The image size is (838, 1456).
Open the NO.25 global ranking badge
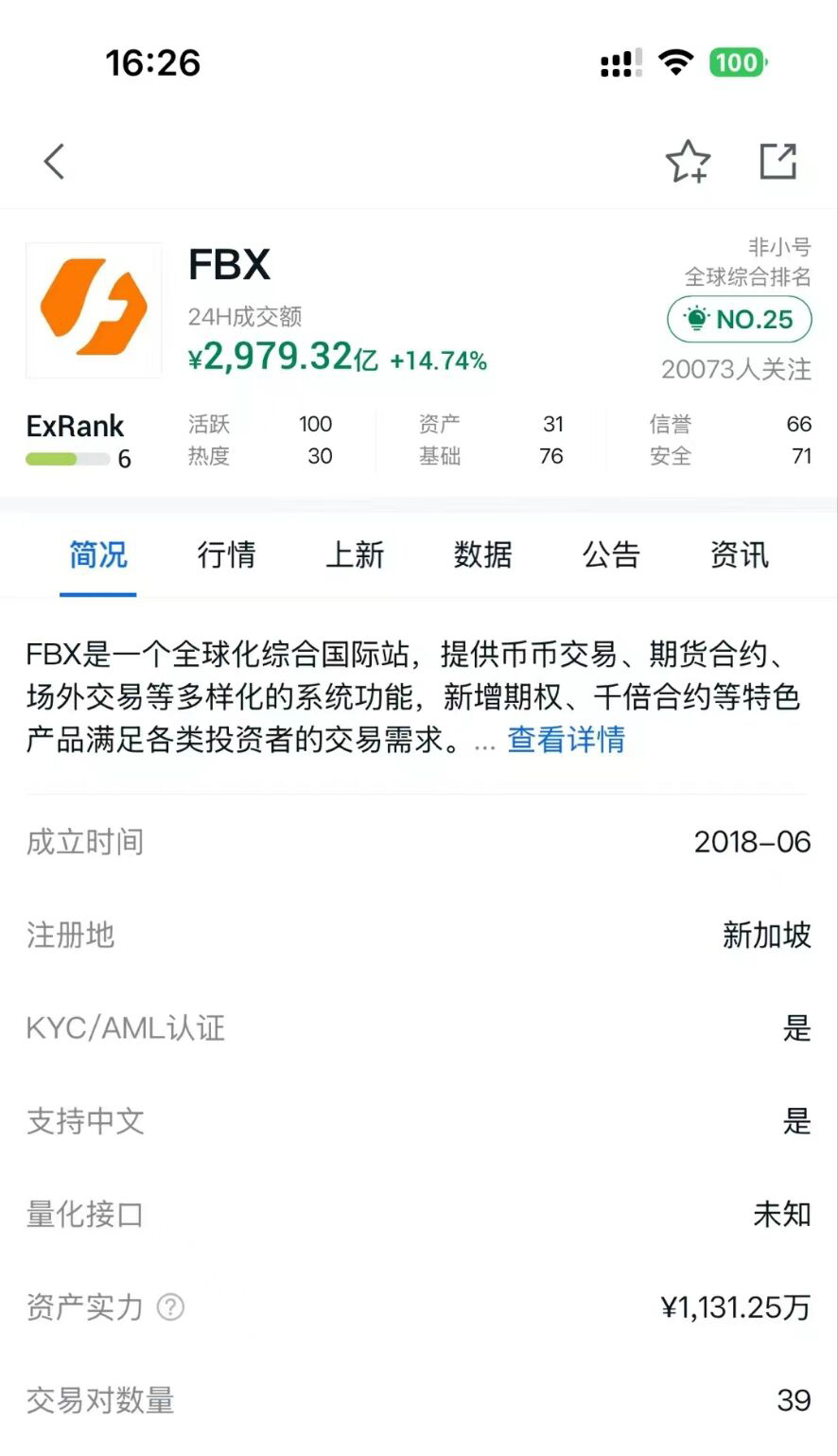coord(740,319)
